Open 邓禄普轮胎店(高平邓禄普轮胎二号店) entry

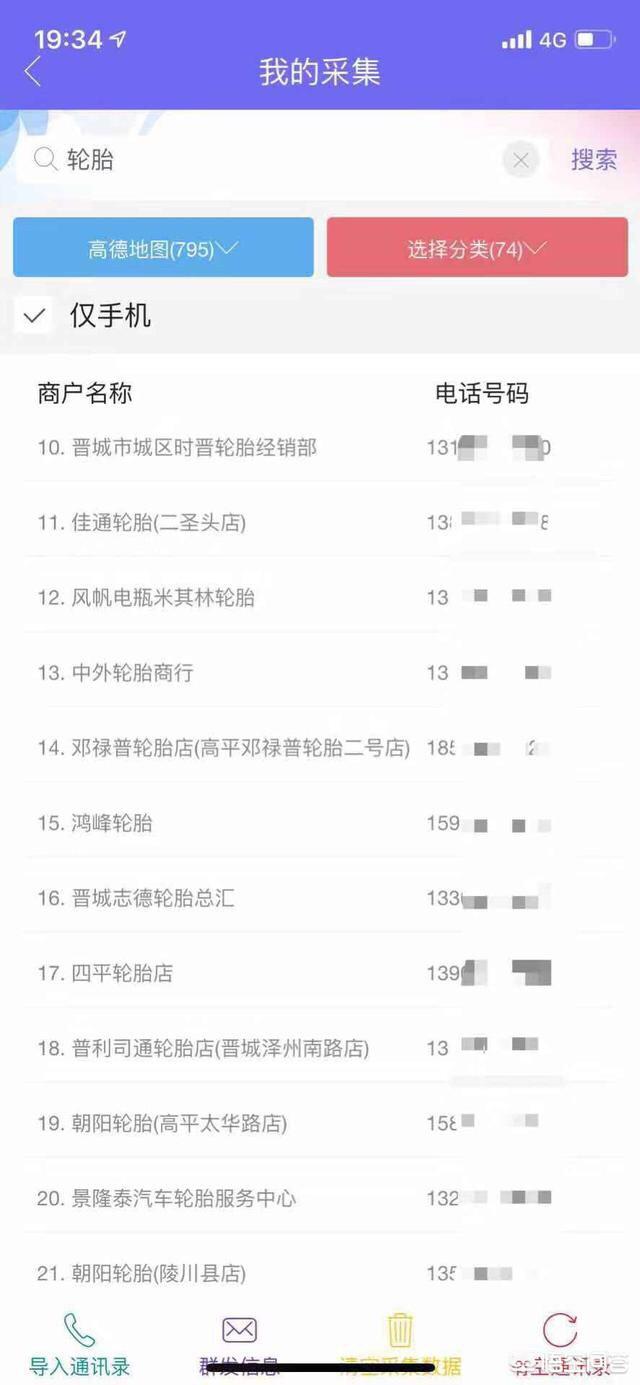point(320,747)
